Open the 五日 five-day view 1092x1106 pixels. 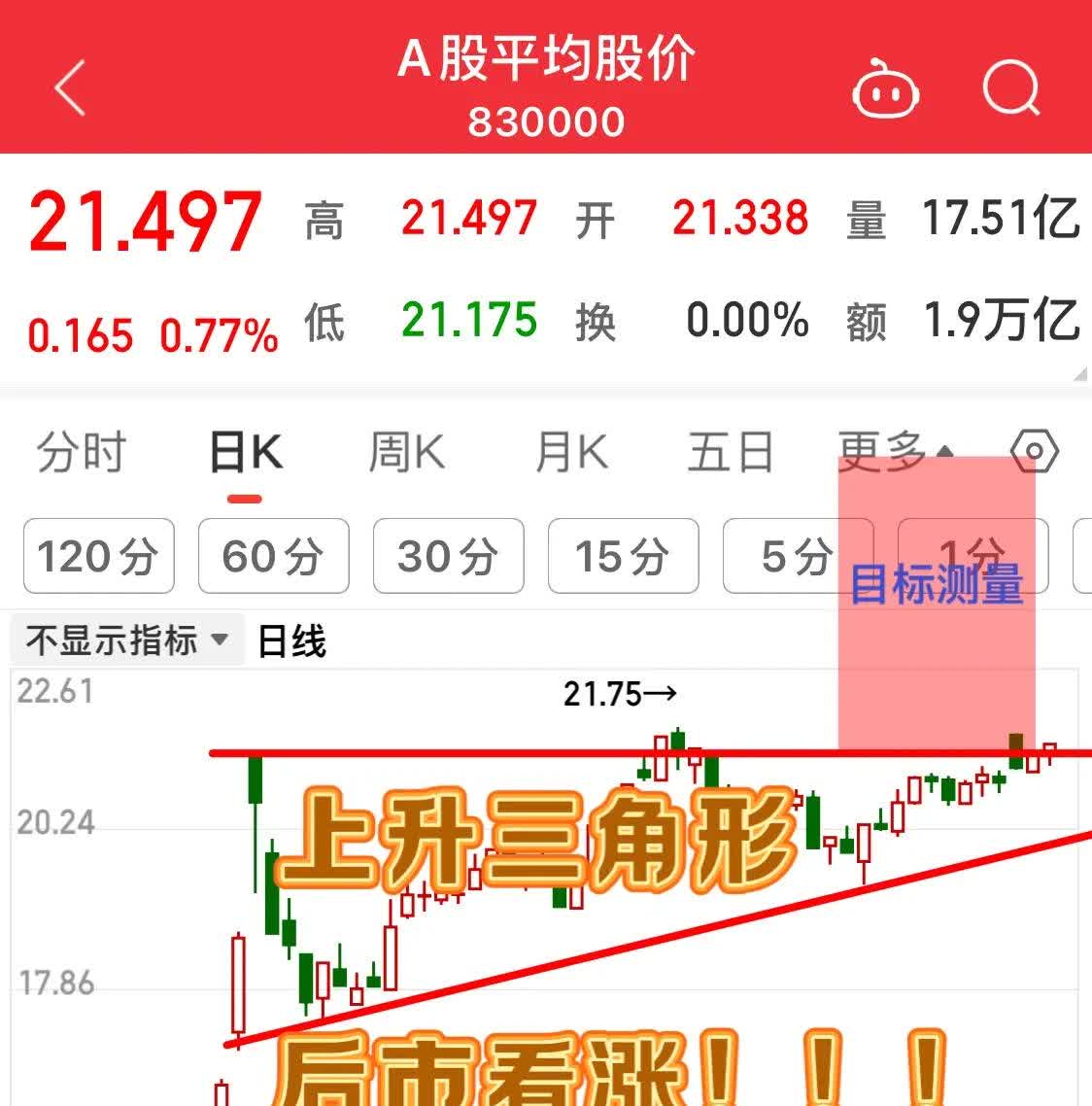[731, 451]
